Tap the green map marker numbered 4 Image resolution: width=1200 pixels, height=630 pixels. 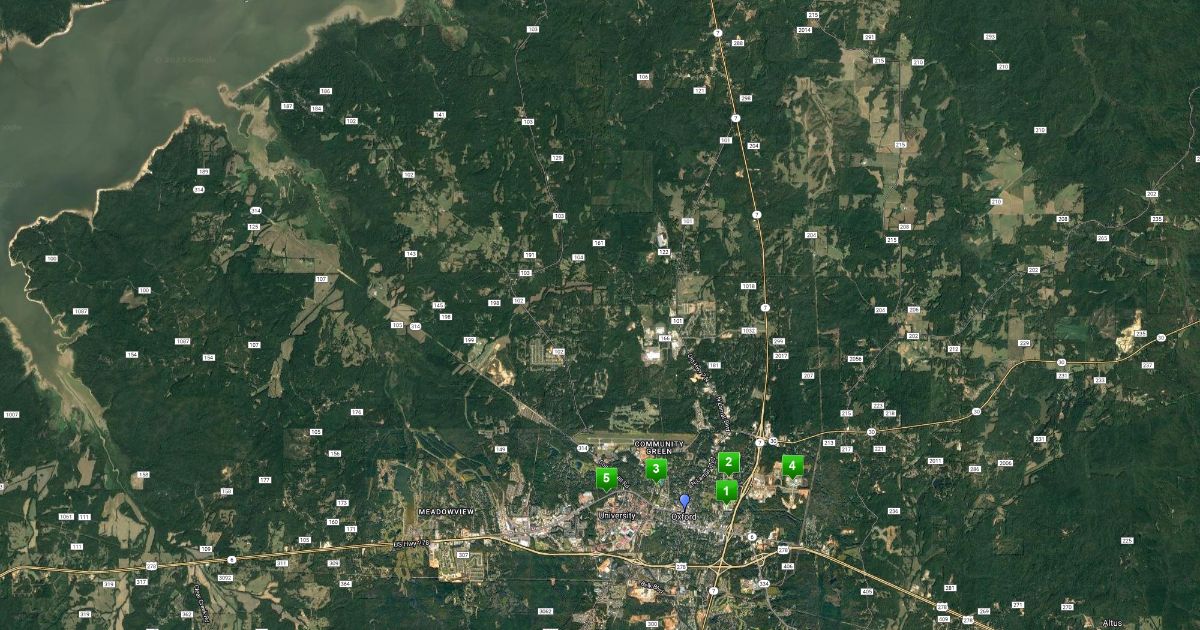pyautogui.click(x=793, y=465)
